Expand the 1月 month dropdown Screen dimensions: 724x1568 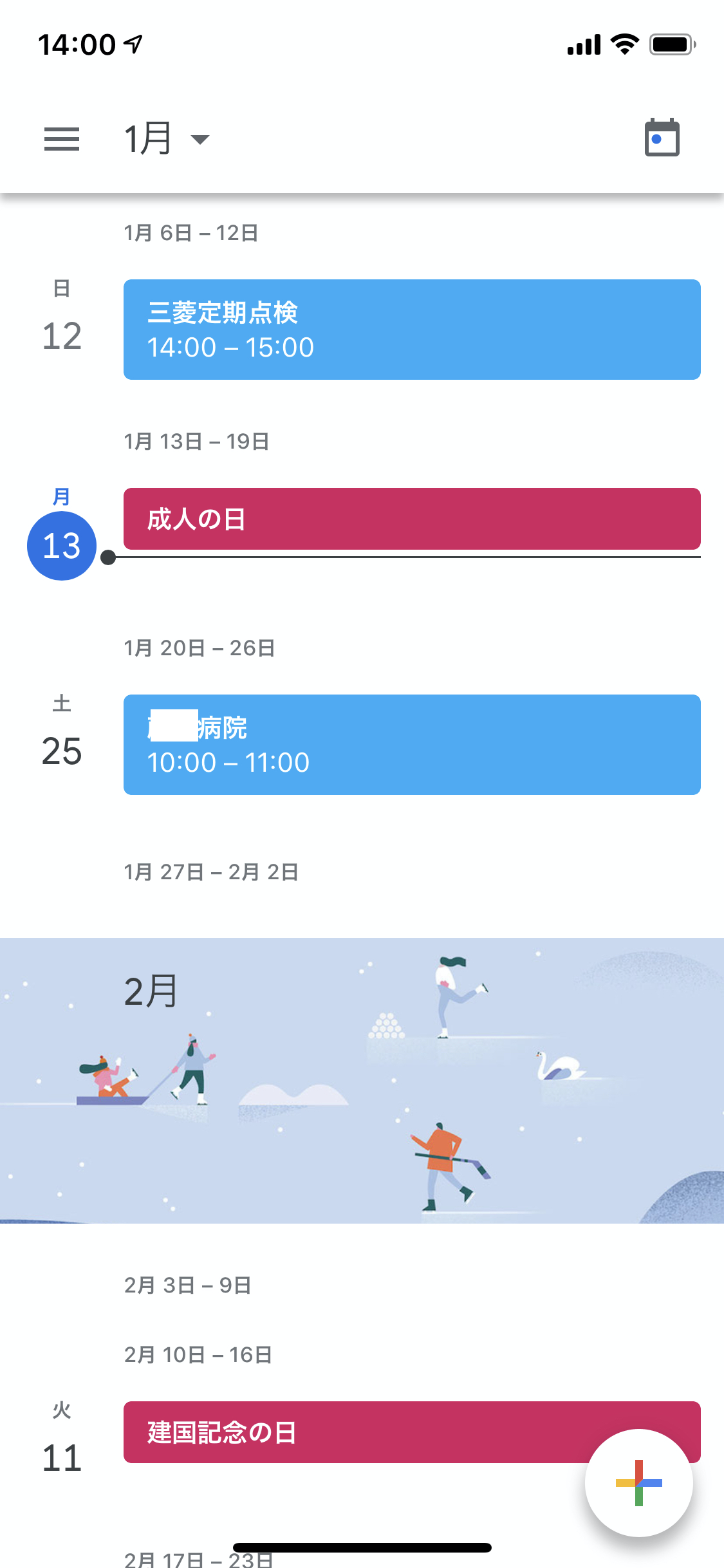tap(166, 138)
